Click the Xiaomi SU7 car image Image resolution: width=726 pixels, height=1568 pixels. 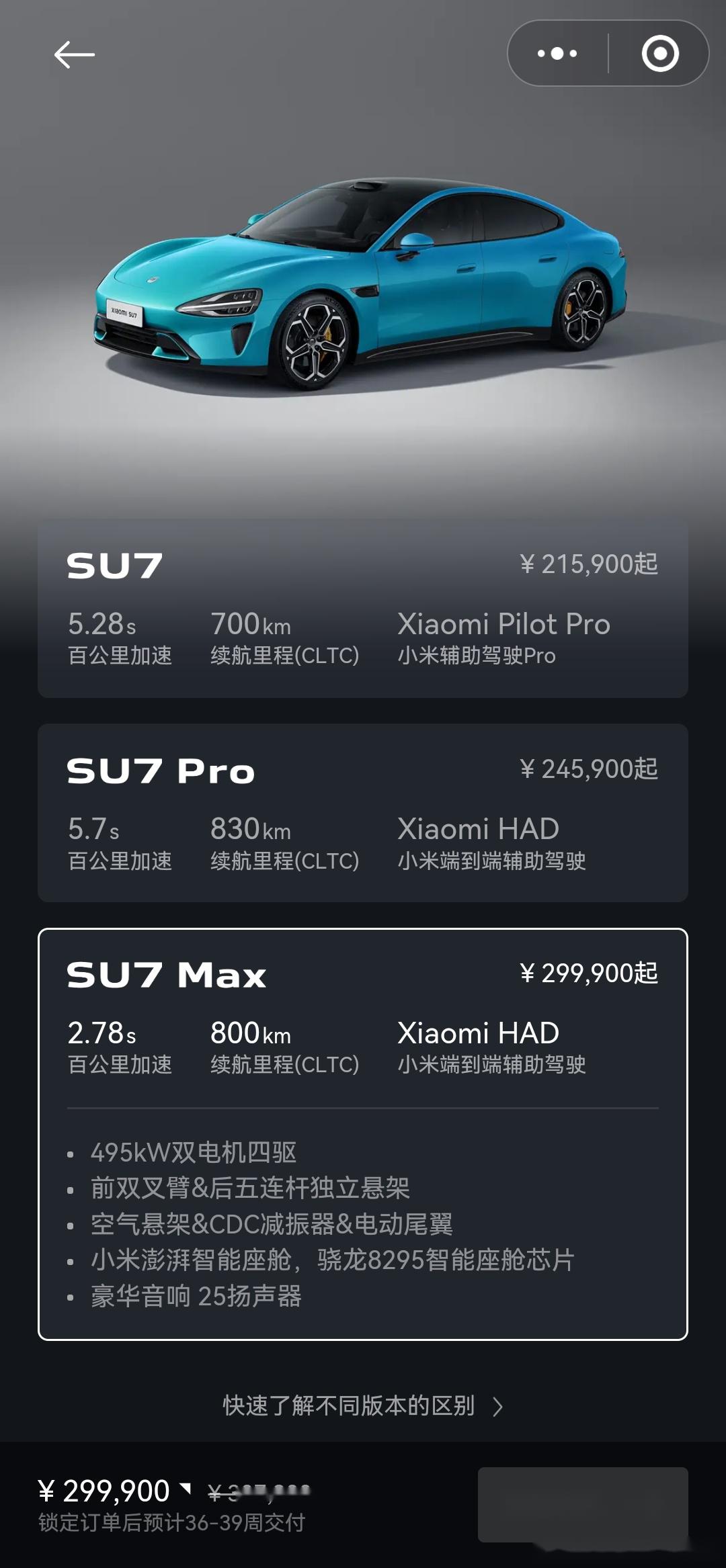coord(363,282)
